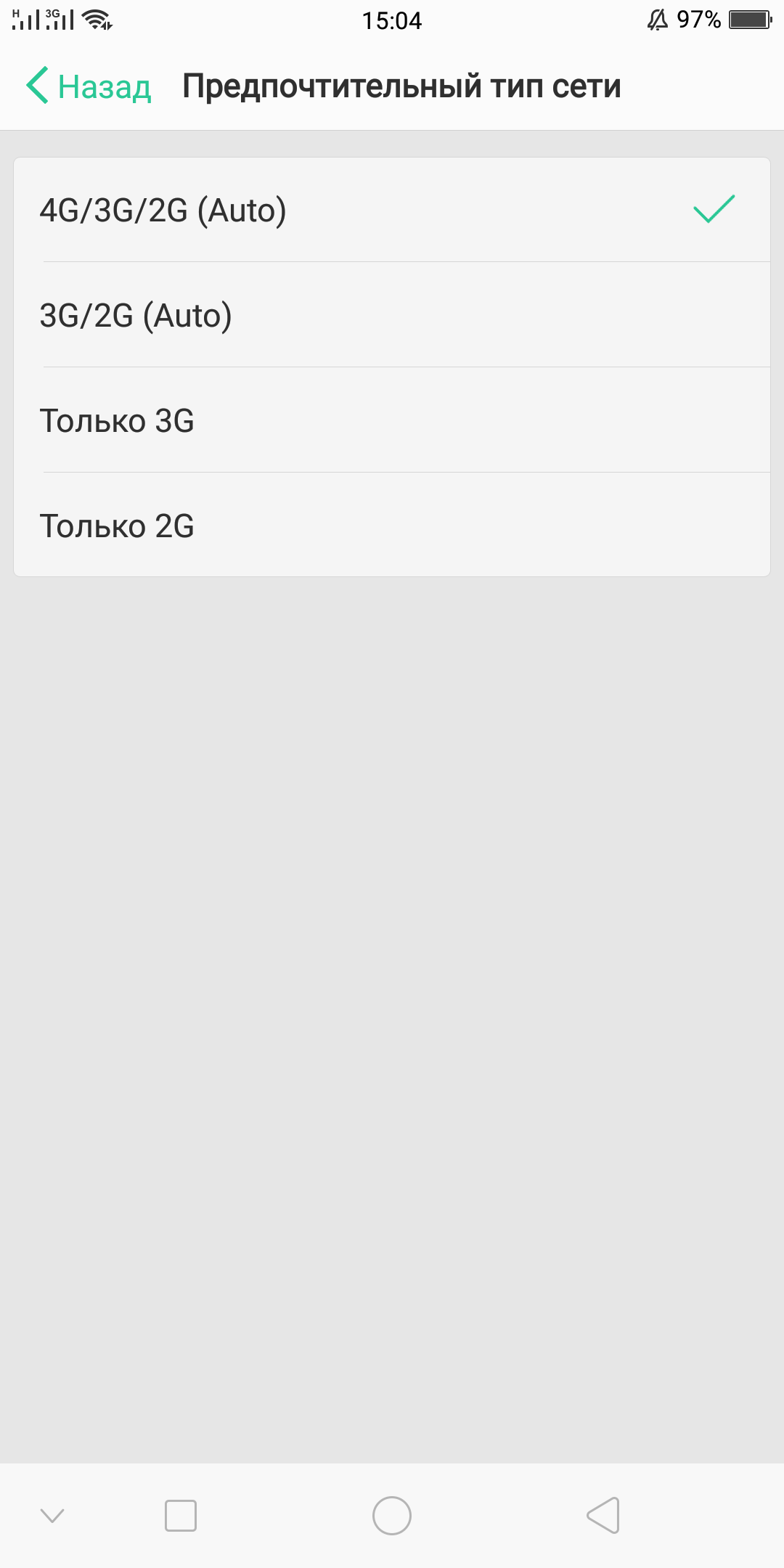784x1568 pixels.
Task: Tap the system back triangle
Action: coord(603,1516)
